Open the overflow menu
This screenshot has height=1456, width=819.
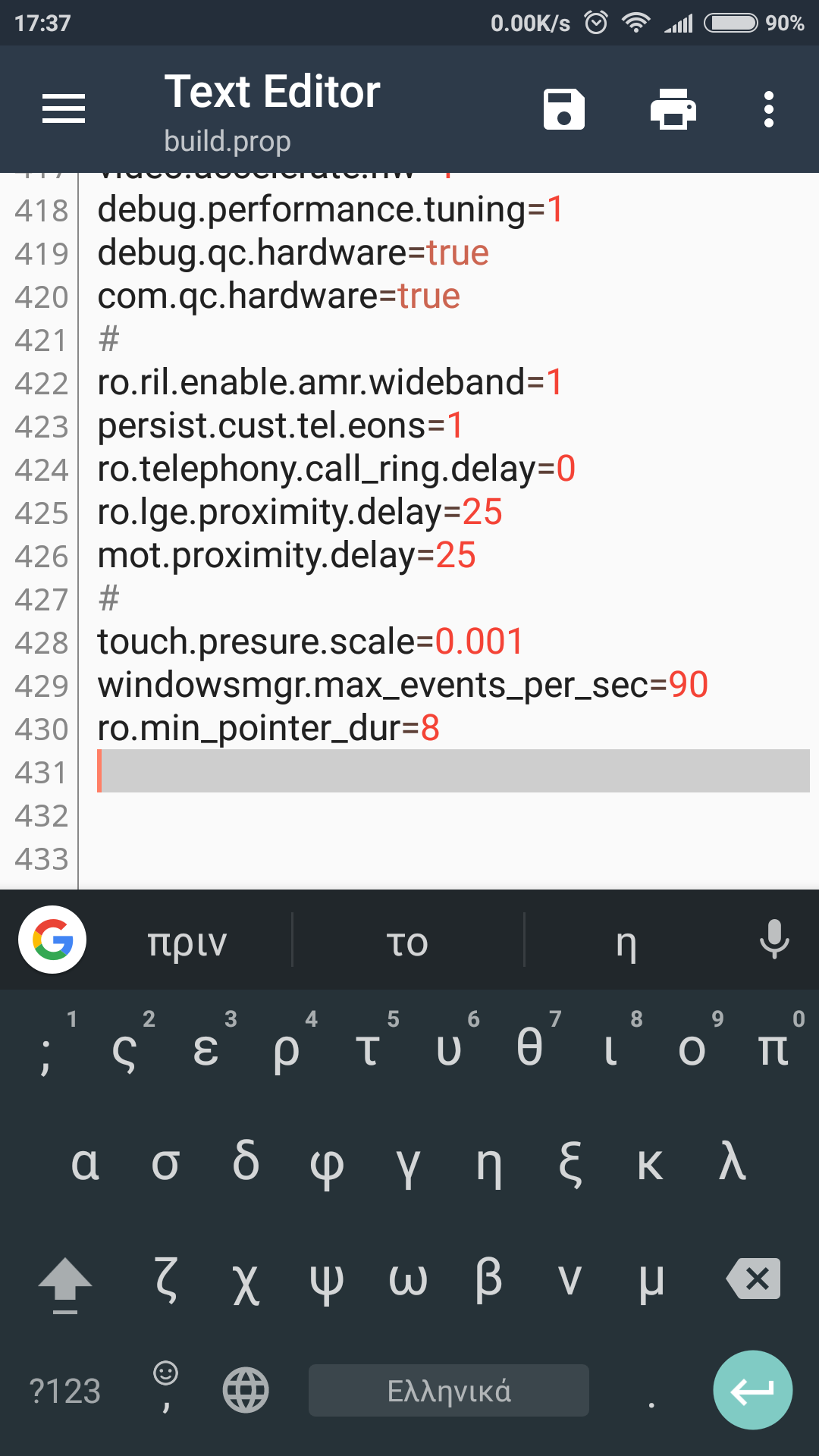pyautogui.click(x=768, y=109)
